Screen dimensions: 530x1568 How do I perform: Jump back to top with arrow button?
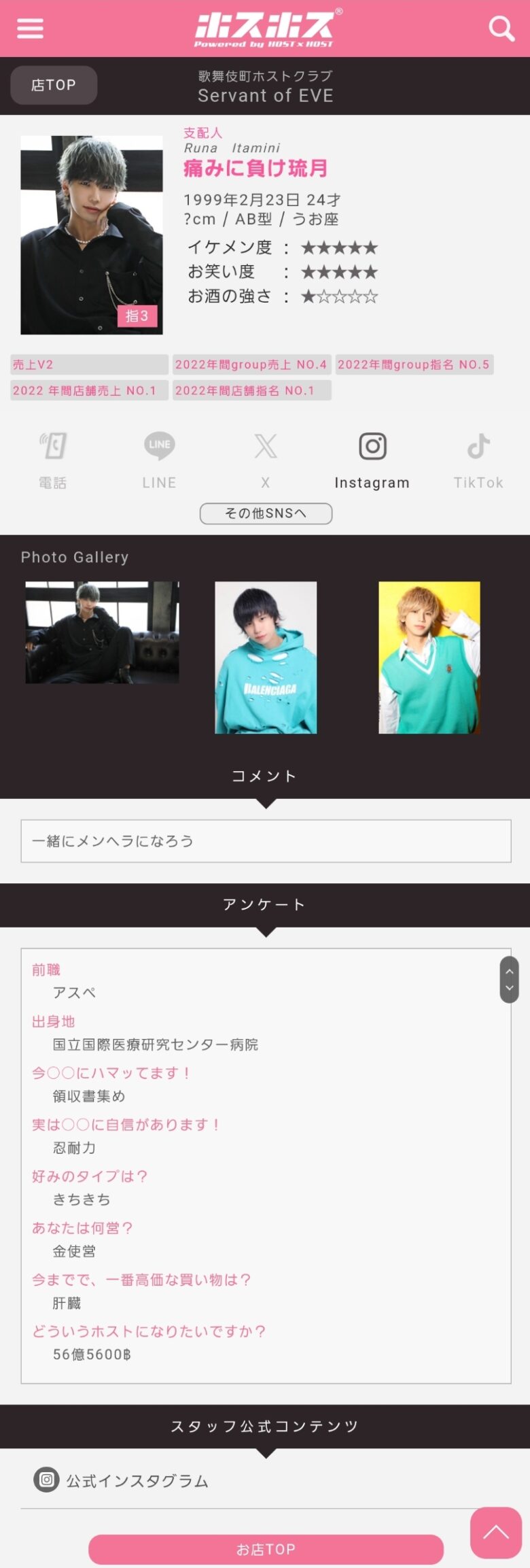click(x=495, y=1532)
